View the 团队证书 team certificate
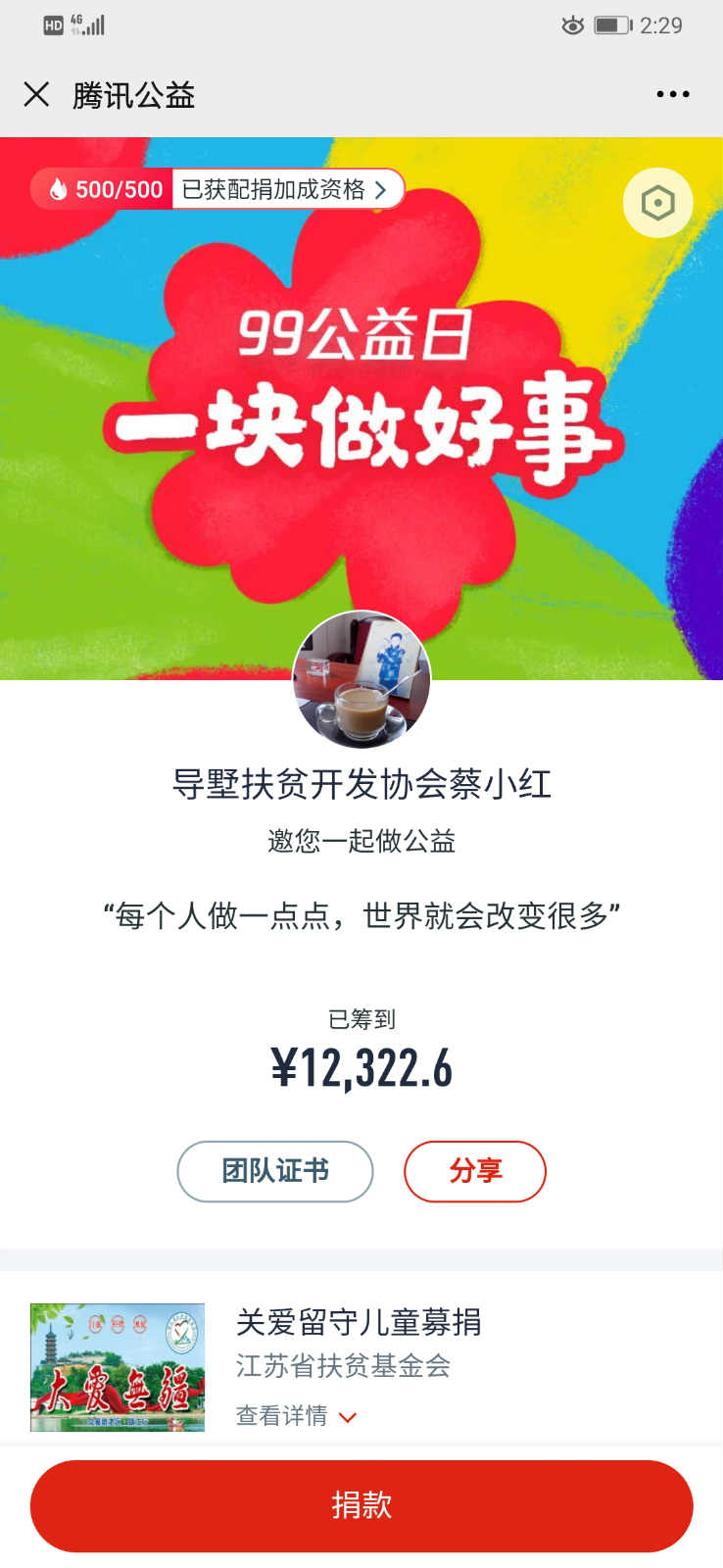This screenshot has height=1568, width=723. point(275,1170)
